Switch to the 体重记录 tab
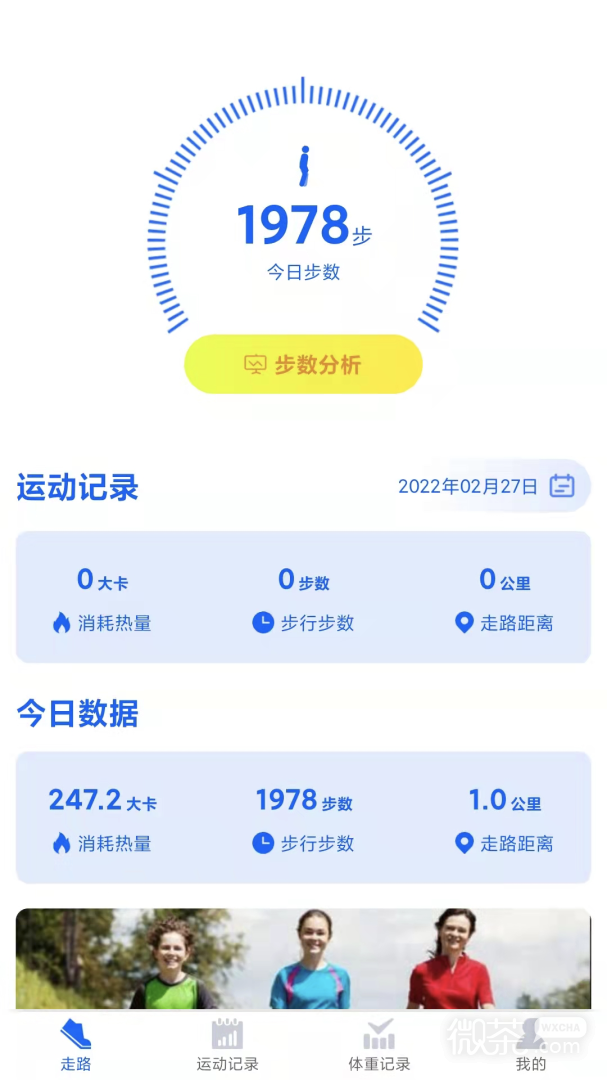Viewport: 607px width, 1080px height. click(x=379, y=1044)
